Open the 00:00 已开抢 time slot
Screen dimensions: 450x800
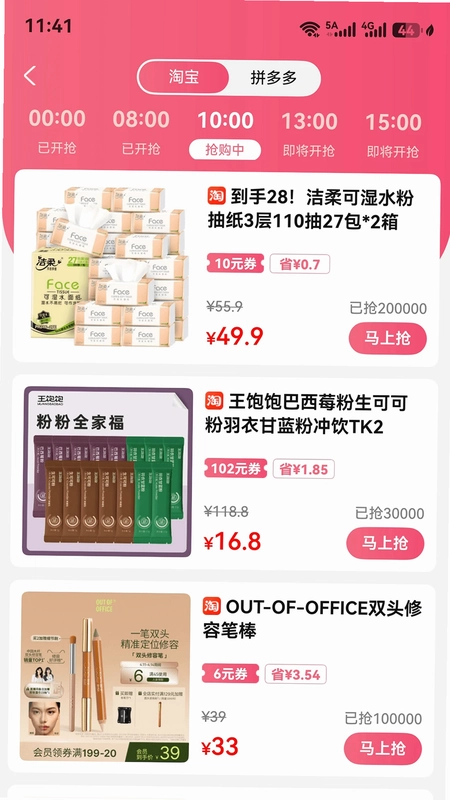57,132
